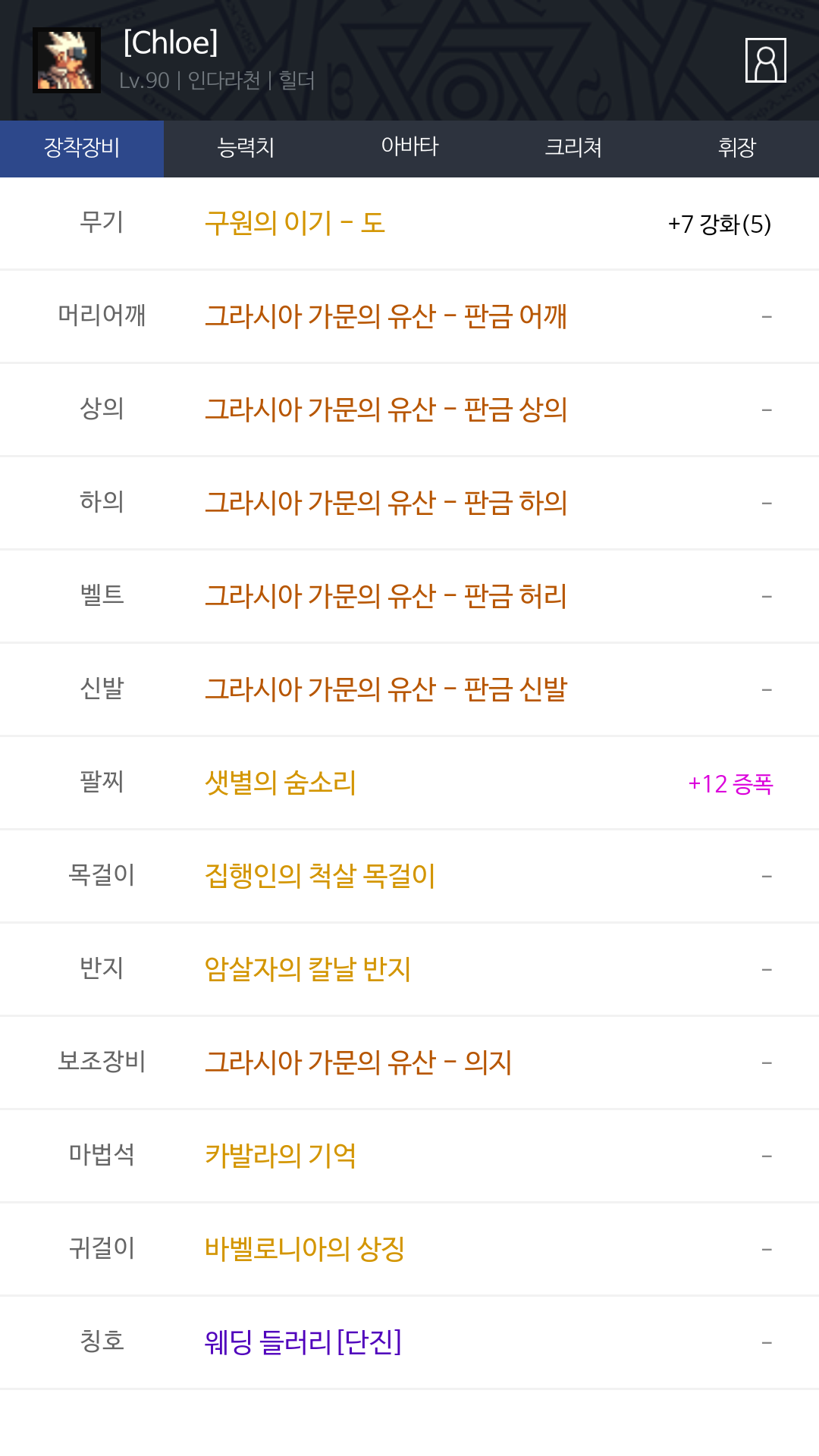This screenshot has height=1456, width=819.
Task: Tap the 판금 신발 shoes item
Action: pos(386,689)
